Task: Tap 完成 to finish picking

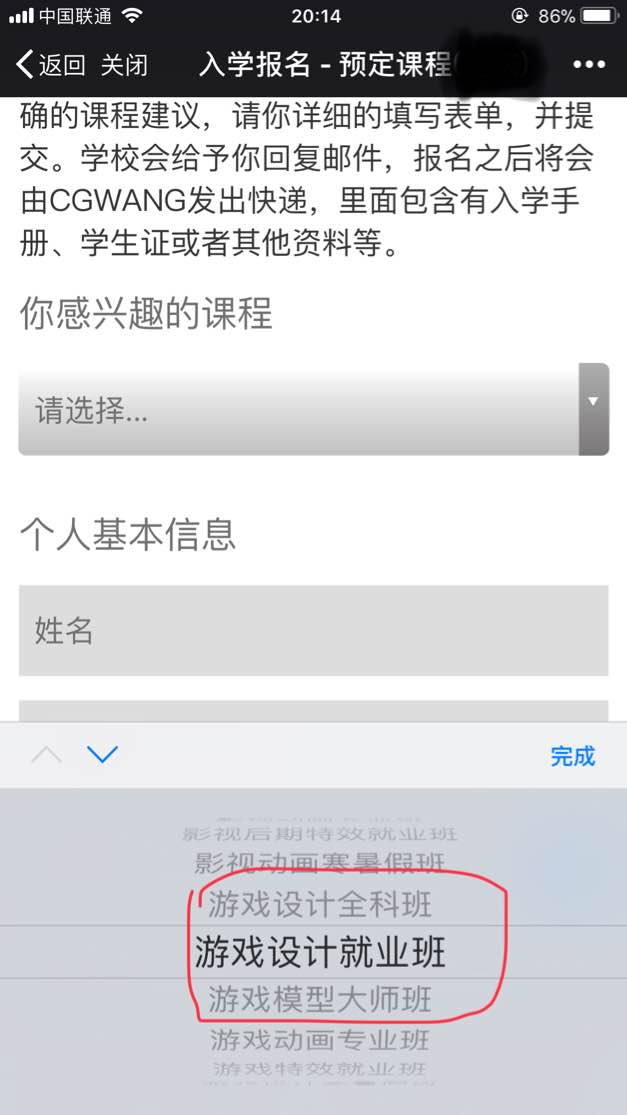Action: [572, 756]
